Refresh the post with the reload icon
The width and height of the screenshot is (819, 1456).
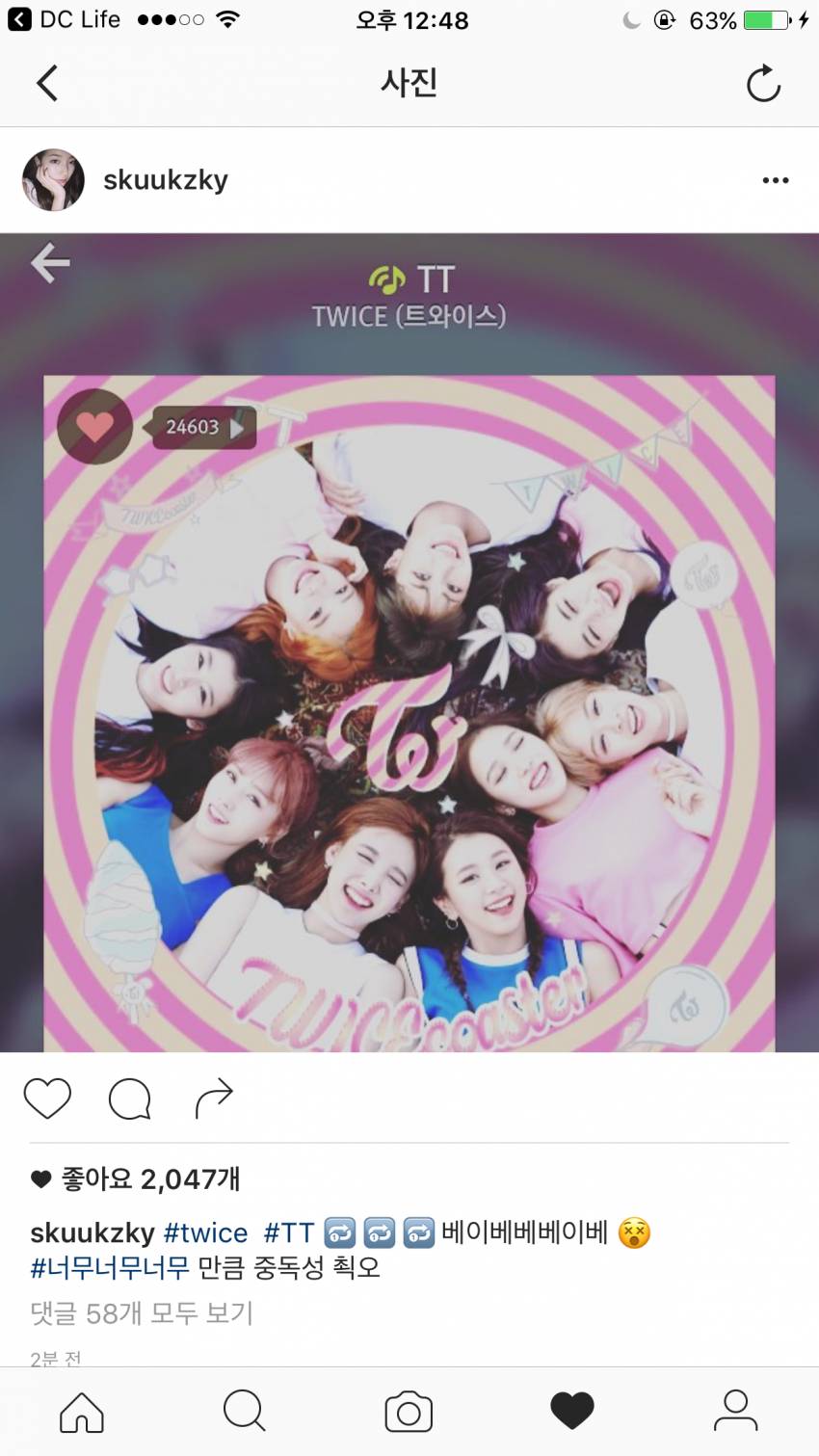click(x=763, y=84)
